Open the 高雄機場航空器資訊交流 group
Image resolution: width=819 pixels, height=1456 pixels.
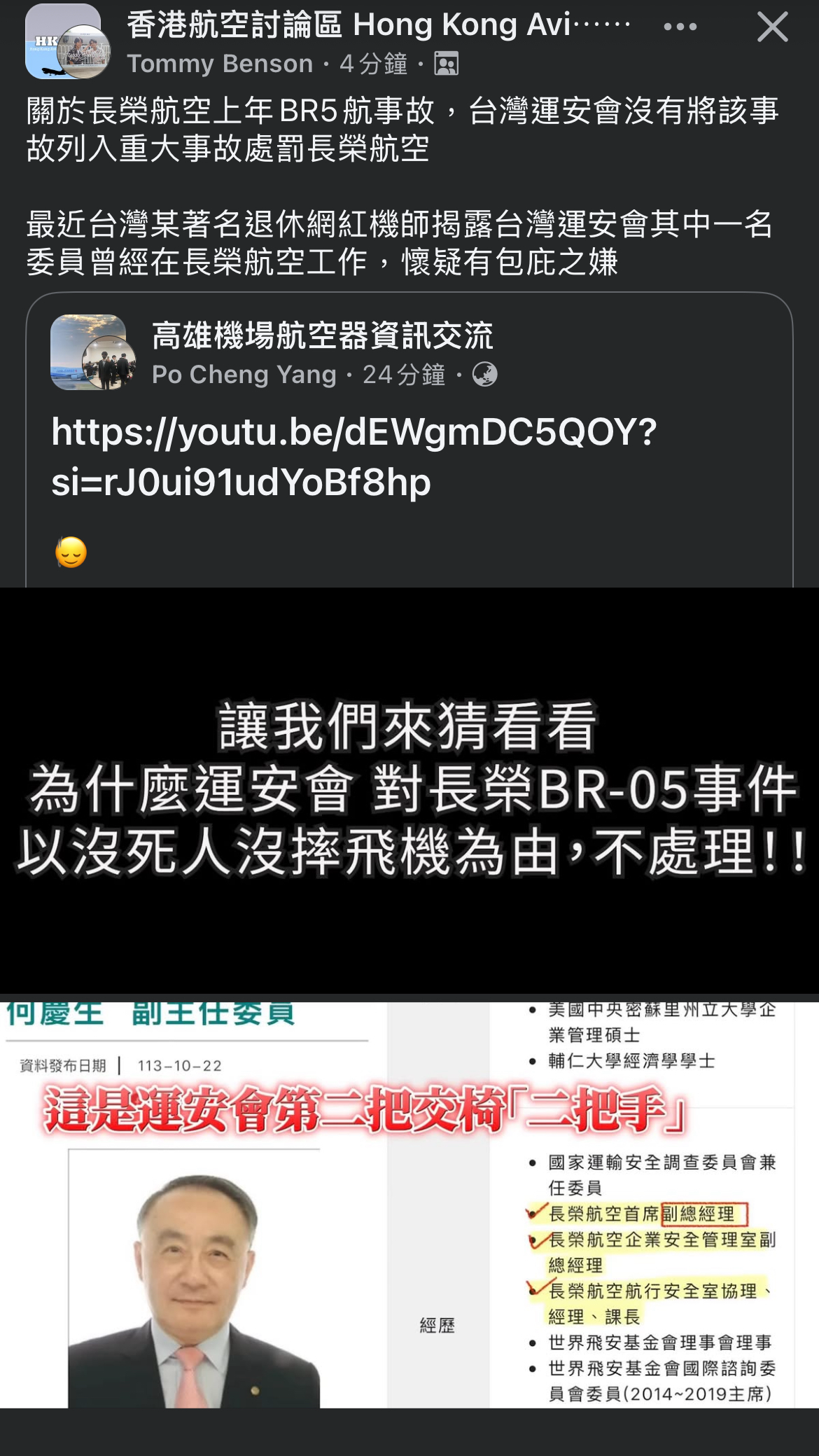pyautogui.click(x=322, y=336)
